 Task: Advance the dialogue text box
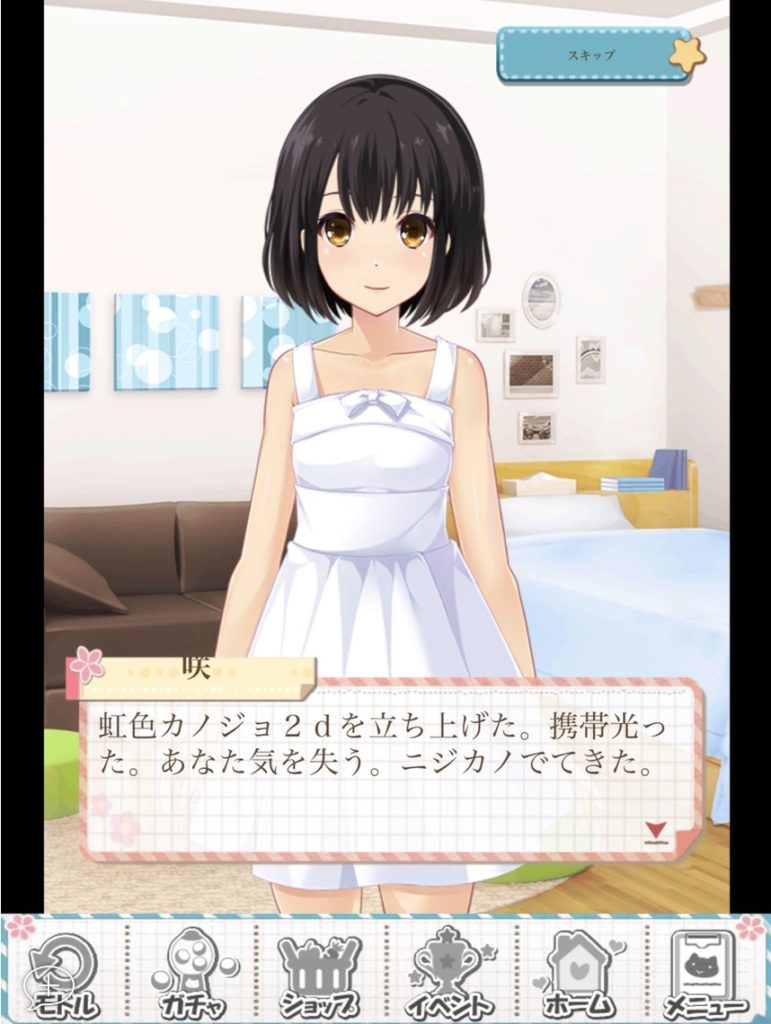click(x=392, y=768)
